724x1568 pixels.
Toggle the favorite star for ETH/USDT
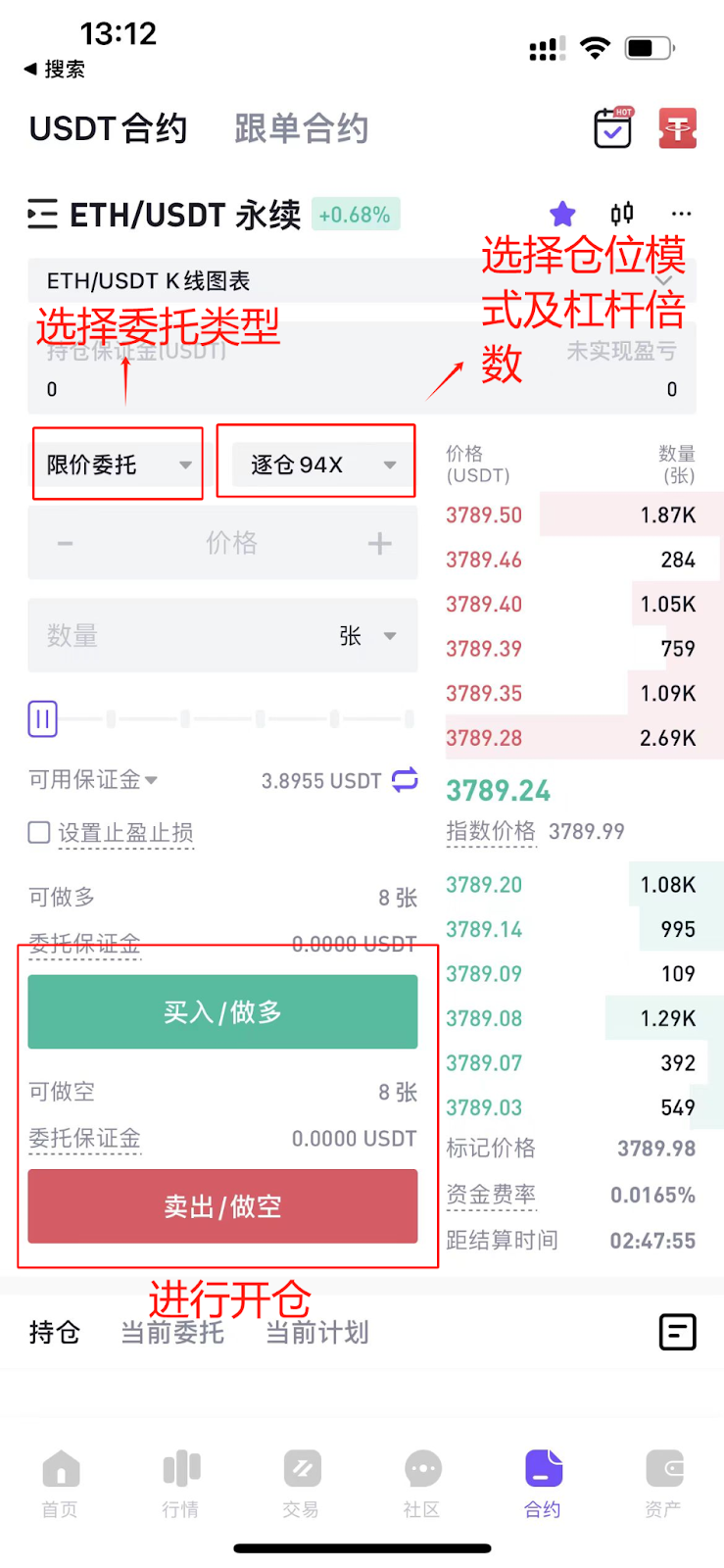(562, 214)
